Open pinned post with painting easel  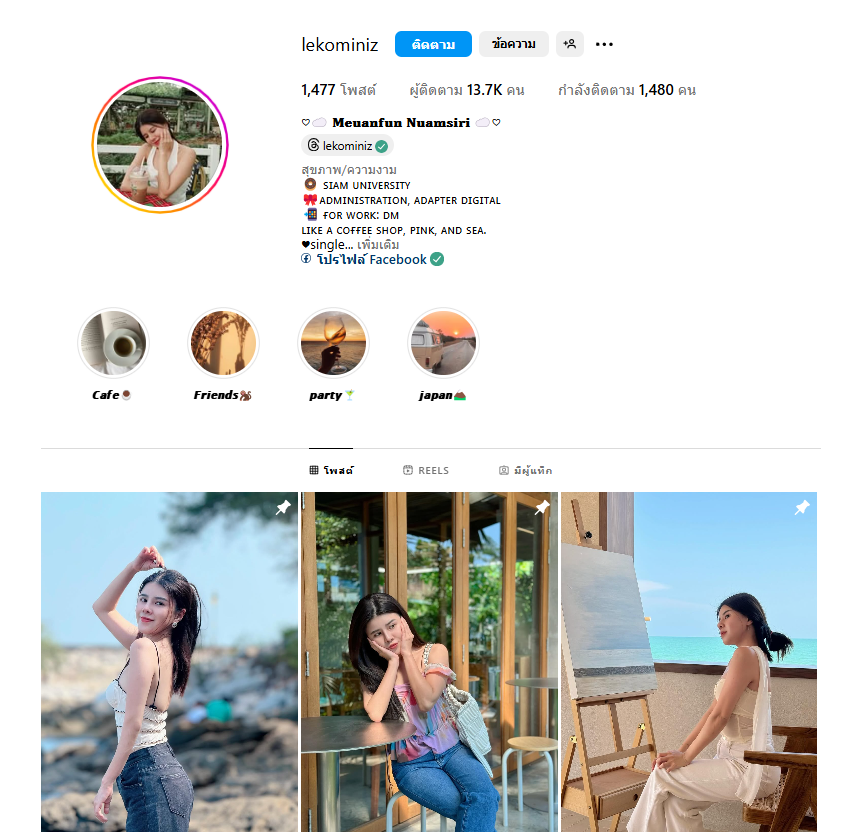[689, 660]
